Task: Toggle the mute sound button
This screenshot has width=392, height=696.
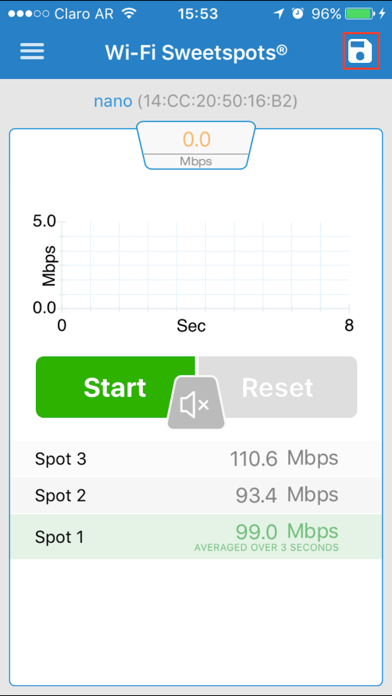Action: [196, 403]
